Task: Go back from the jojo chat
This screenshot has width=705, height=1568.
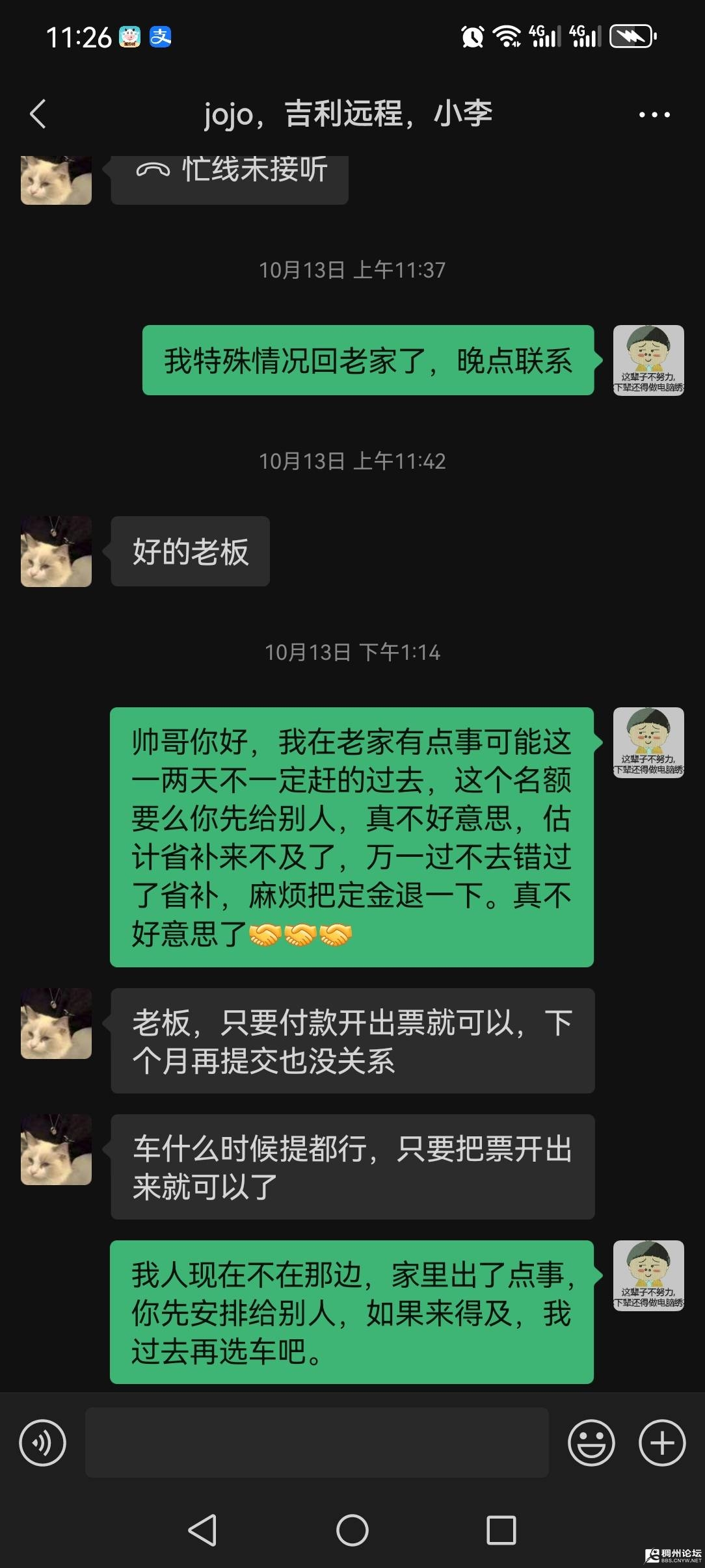Action: pyautogui.click(x=38, y=114)
